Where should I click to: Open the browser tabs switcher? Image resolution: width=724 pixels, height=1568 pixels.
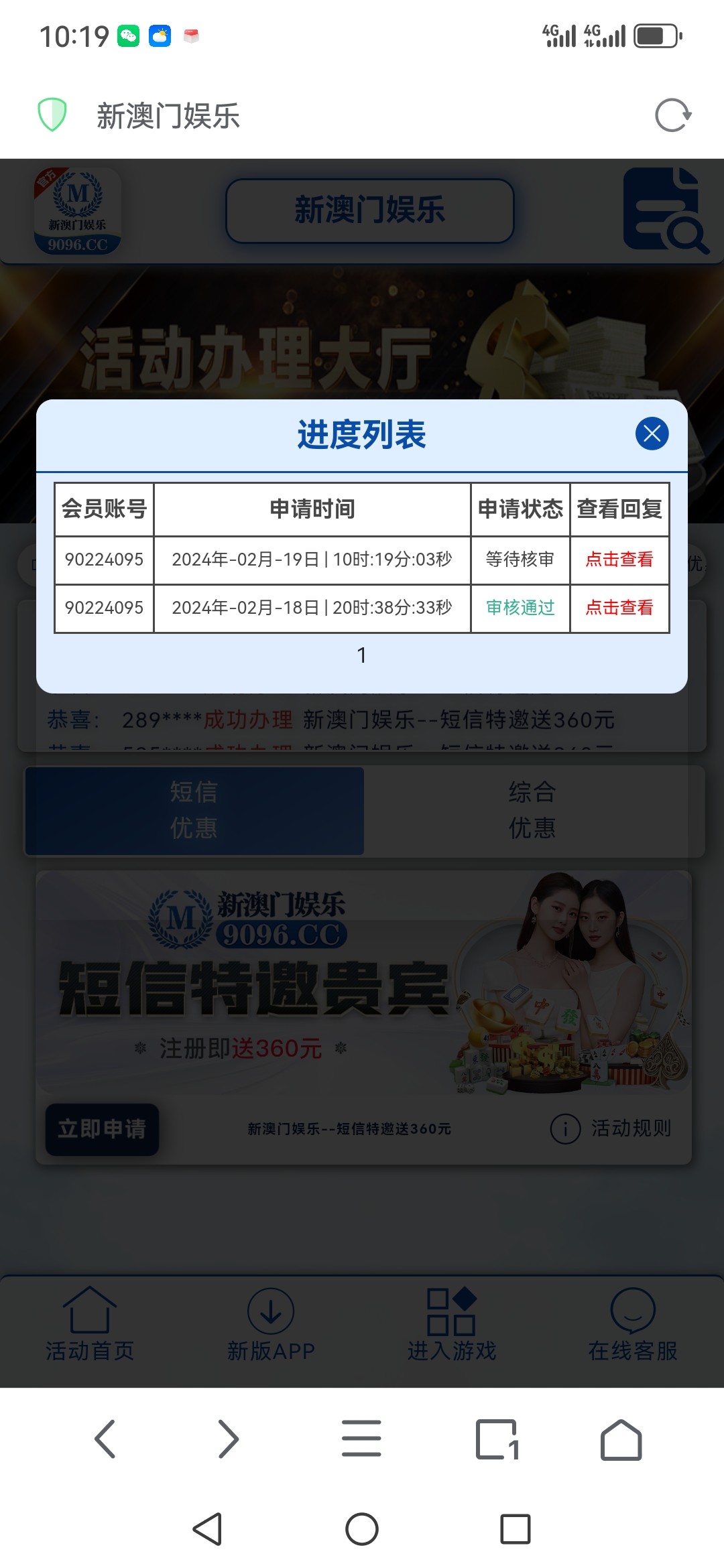click(x=497, y=1439)
